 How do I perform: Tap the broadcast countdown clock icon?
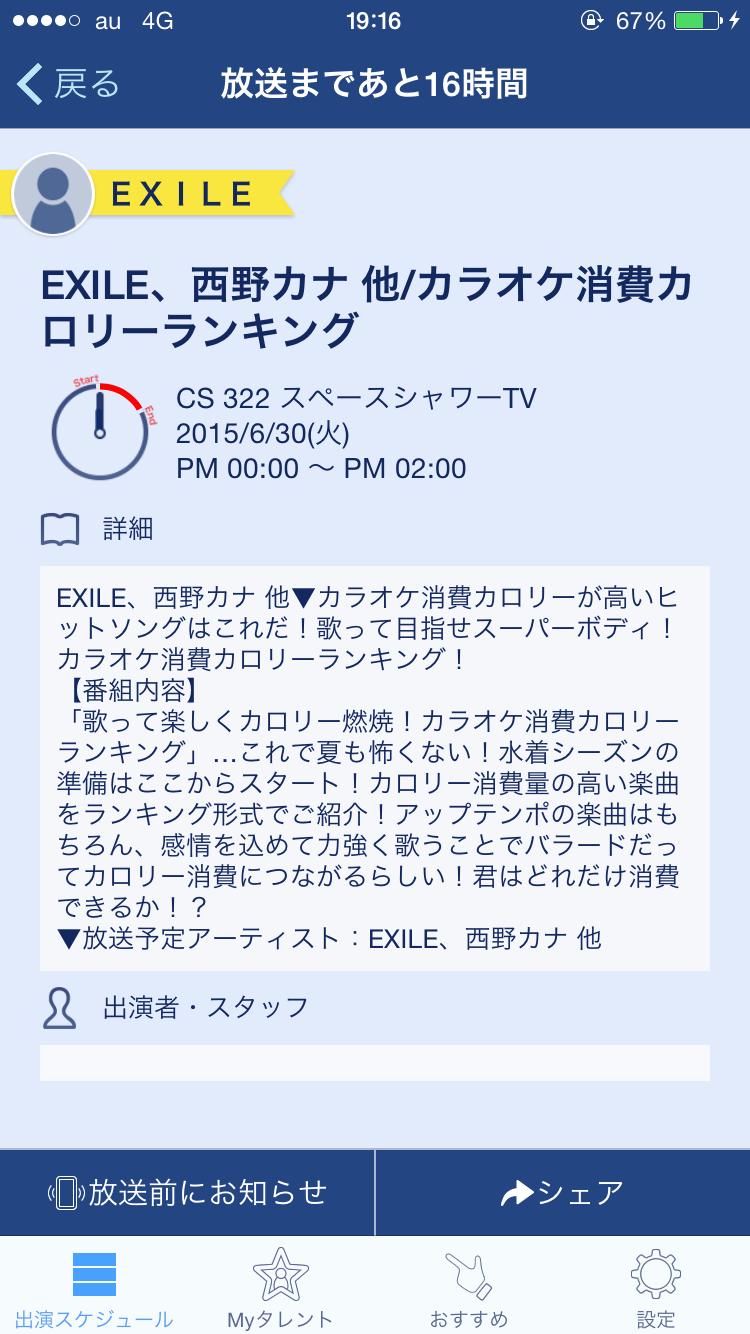click(x=99, y=432)
